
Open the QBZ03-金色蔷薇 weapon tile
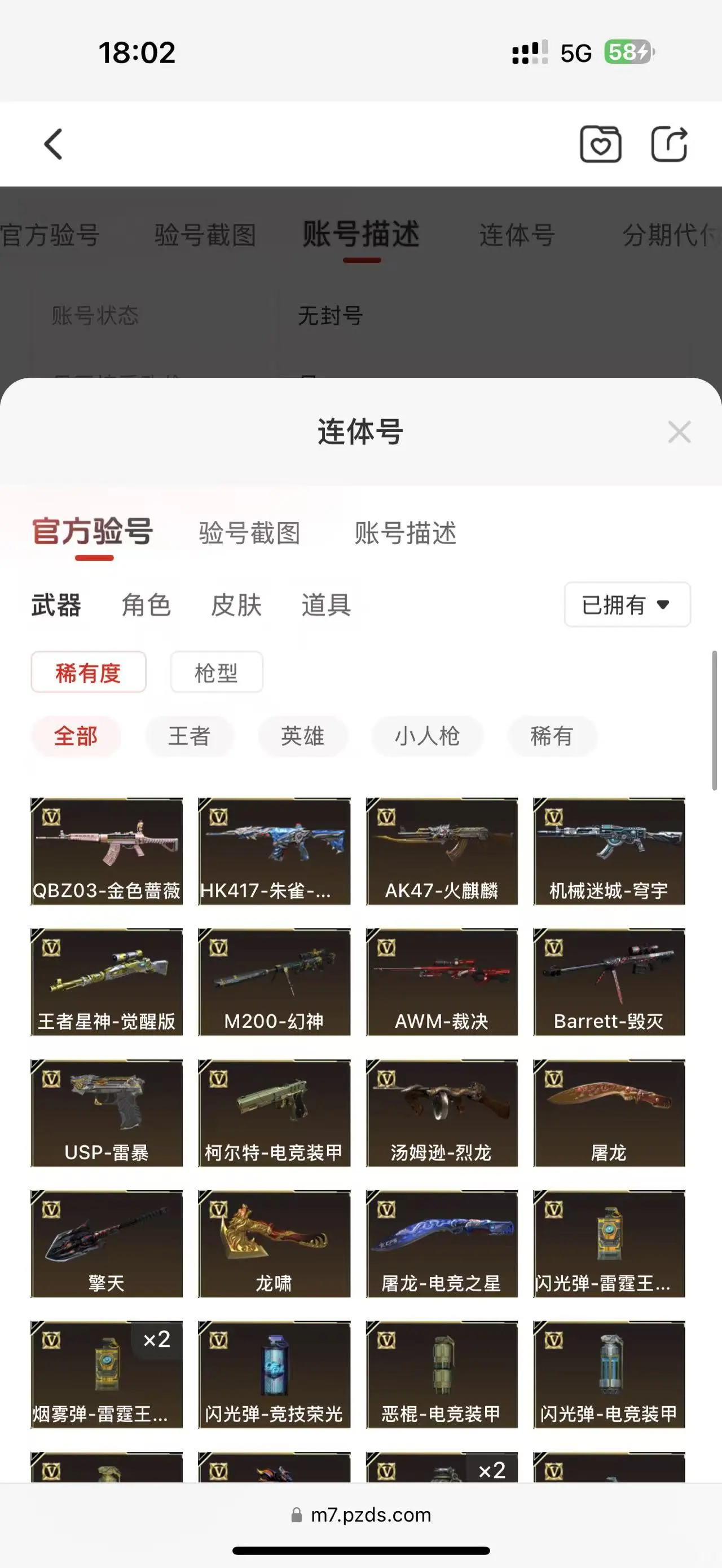[107, 851]
